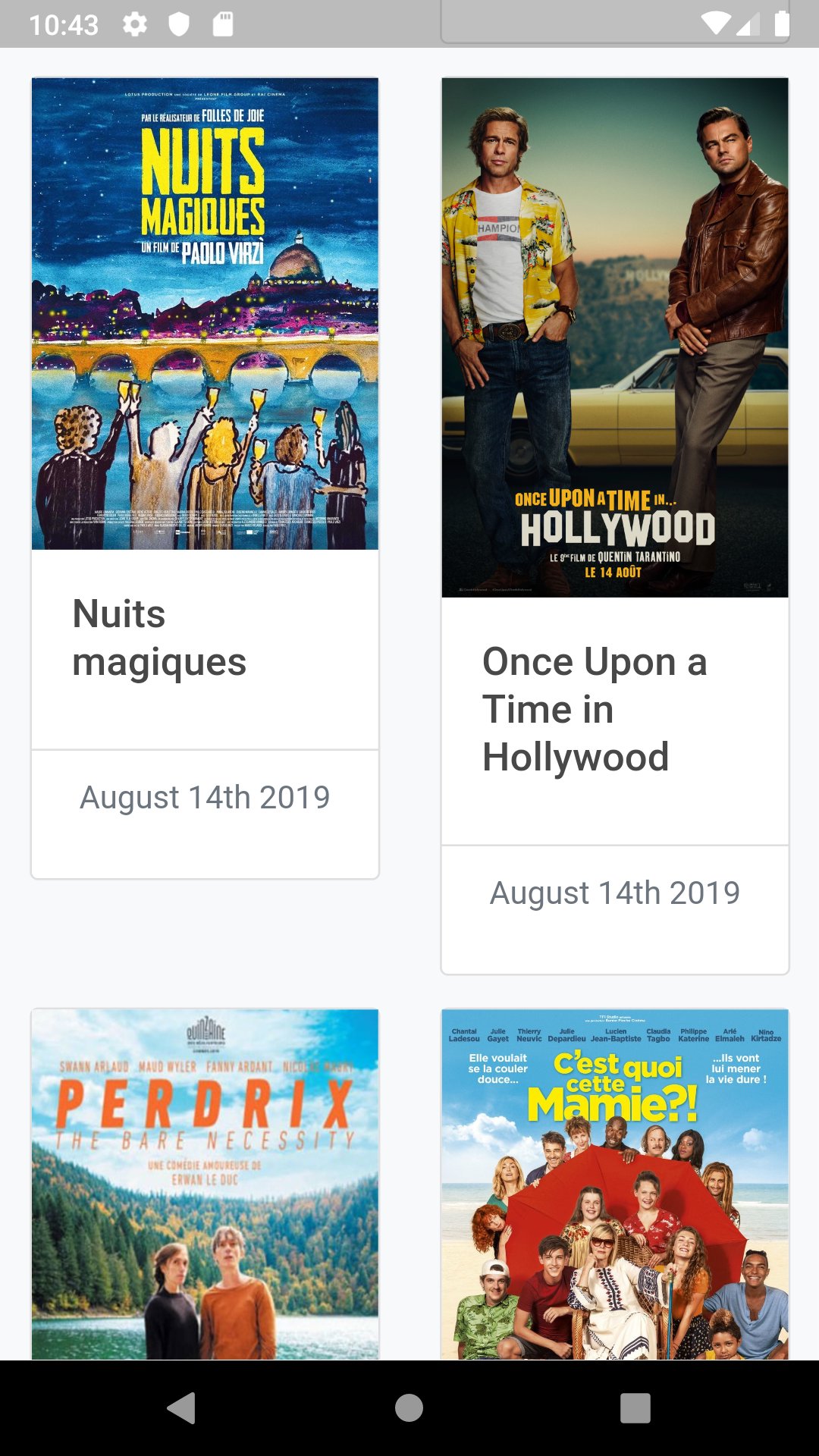Tap the release date under Nuits magiques
819x1456 pixels.
(x=204, y=797)
